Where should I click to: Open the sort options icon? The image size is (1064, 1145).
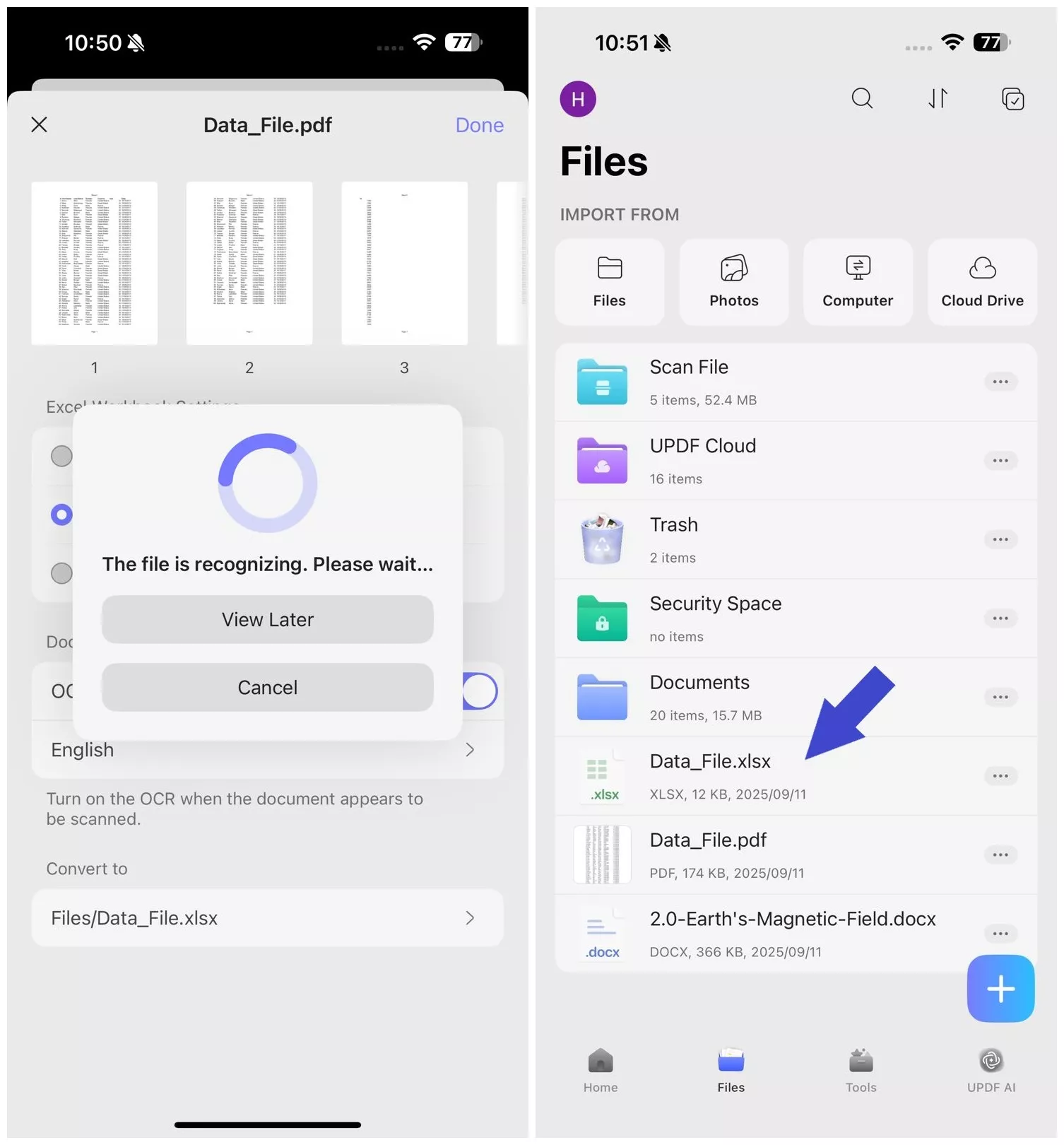click(938, 98)
